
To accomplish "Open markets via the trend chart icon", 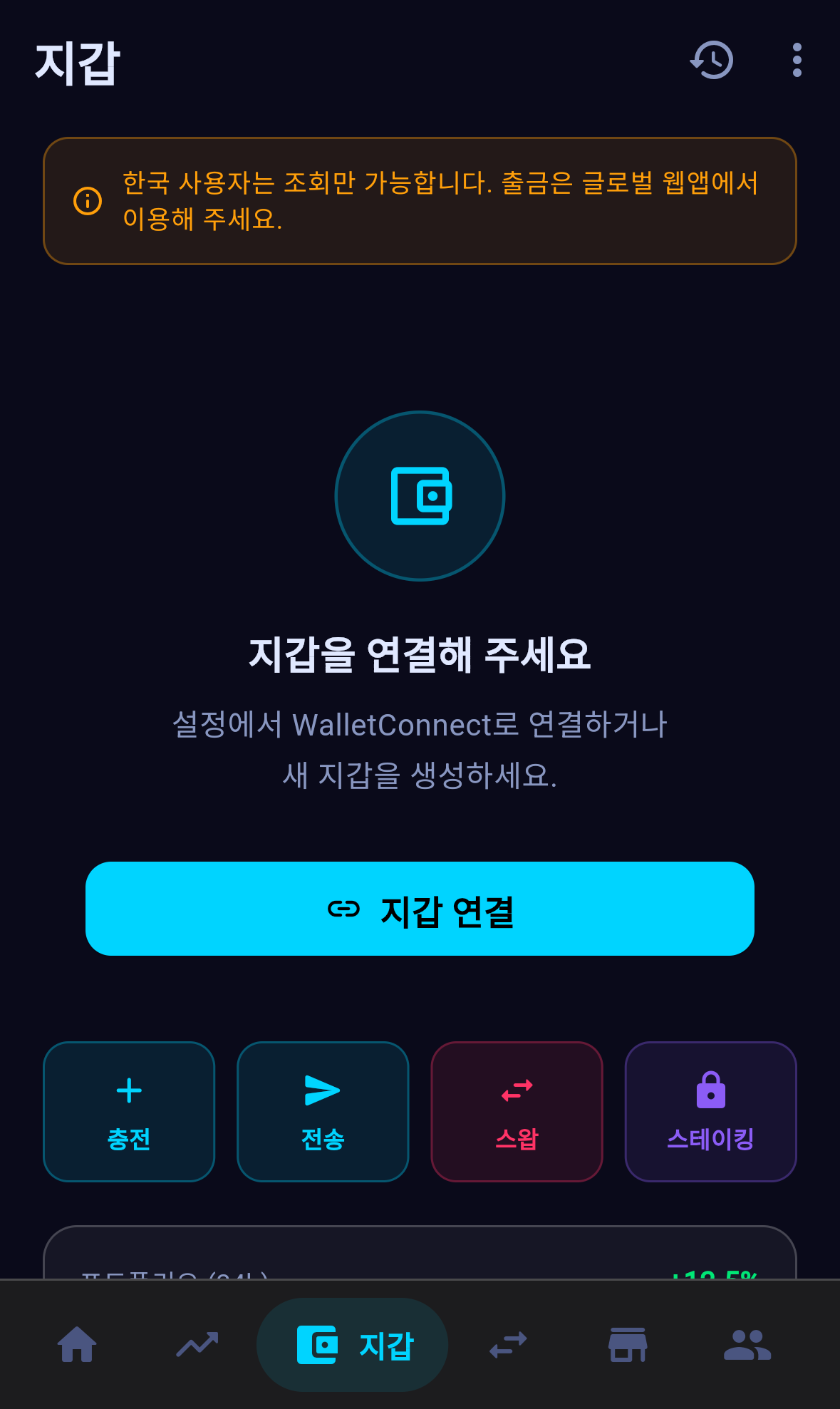I will [x=197, y=1343].
